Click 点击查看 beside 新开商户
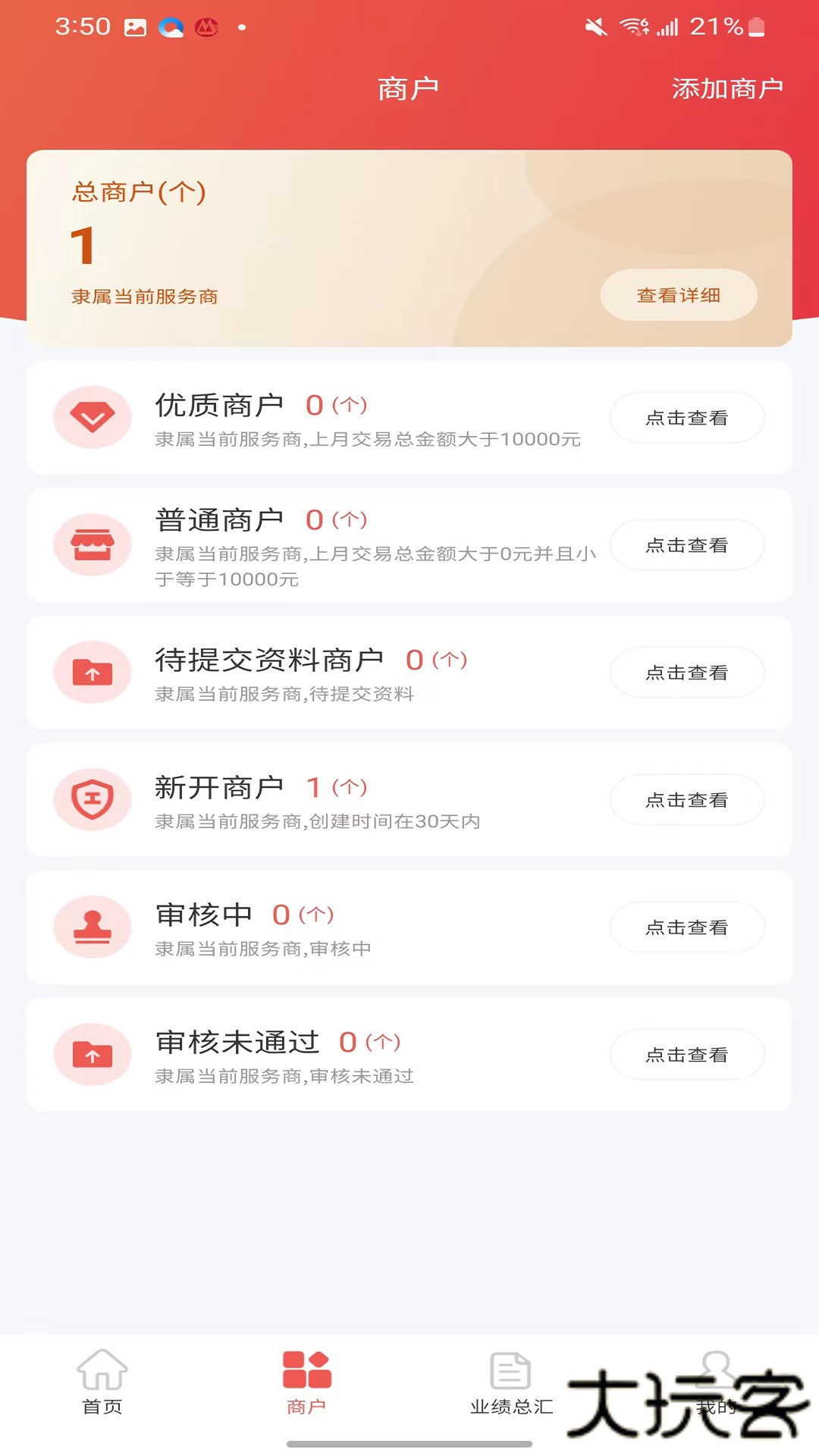819x1456 pixels. click(x=686, y=799)
